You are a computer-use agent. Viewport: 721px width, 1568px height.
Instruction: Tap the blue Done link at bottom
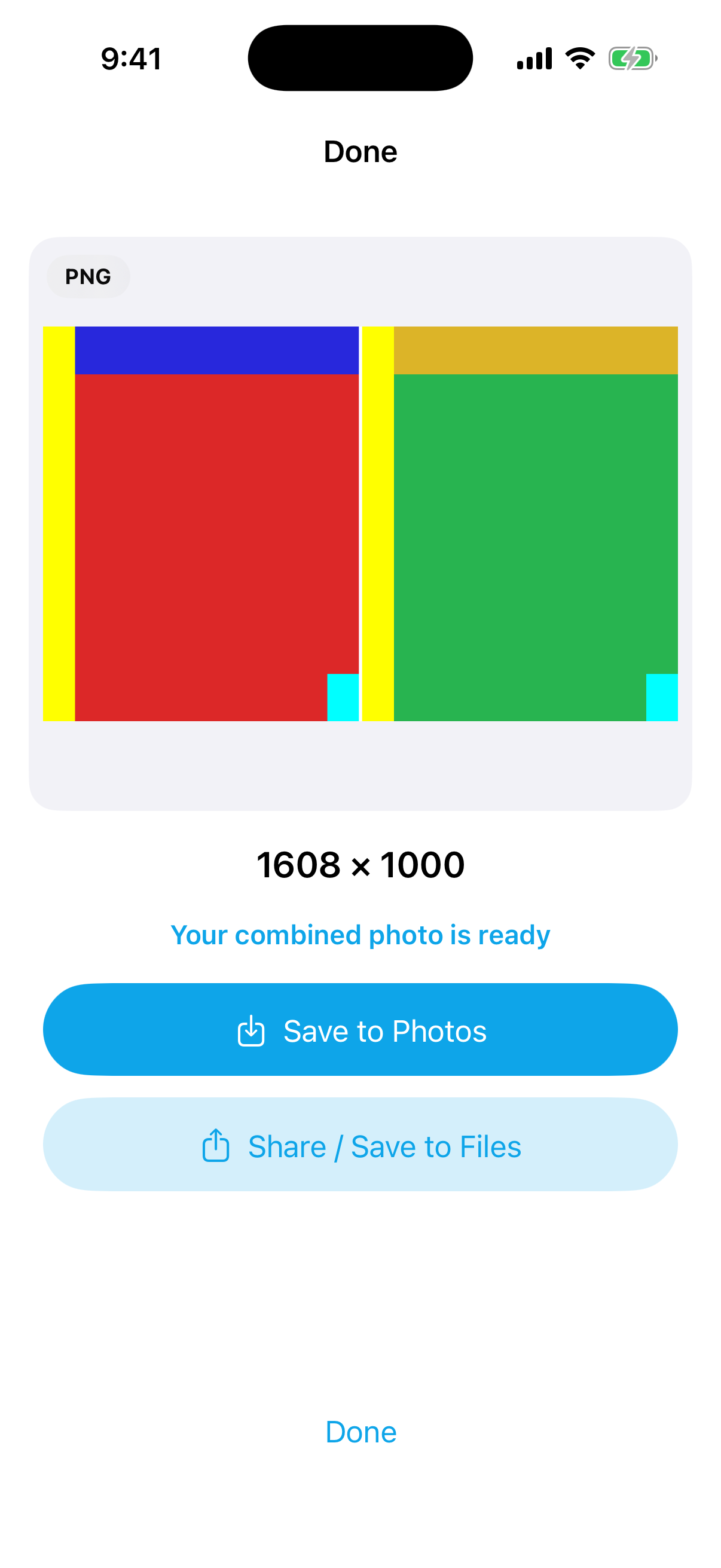pyautogui.click(x=361, y=1432)
